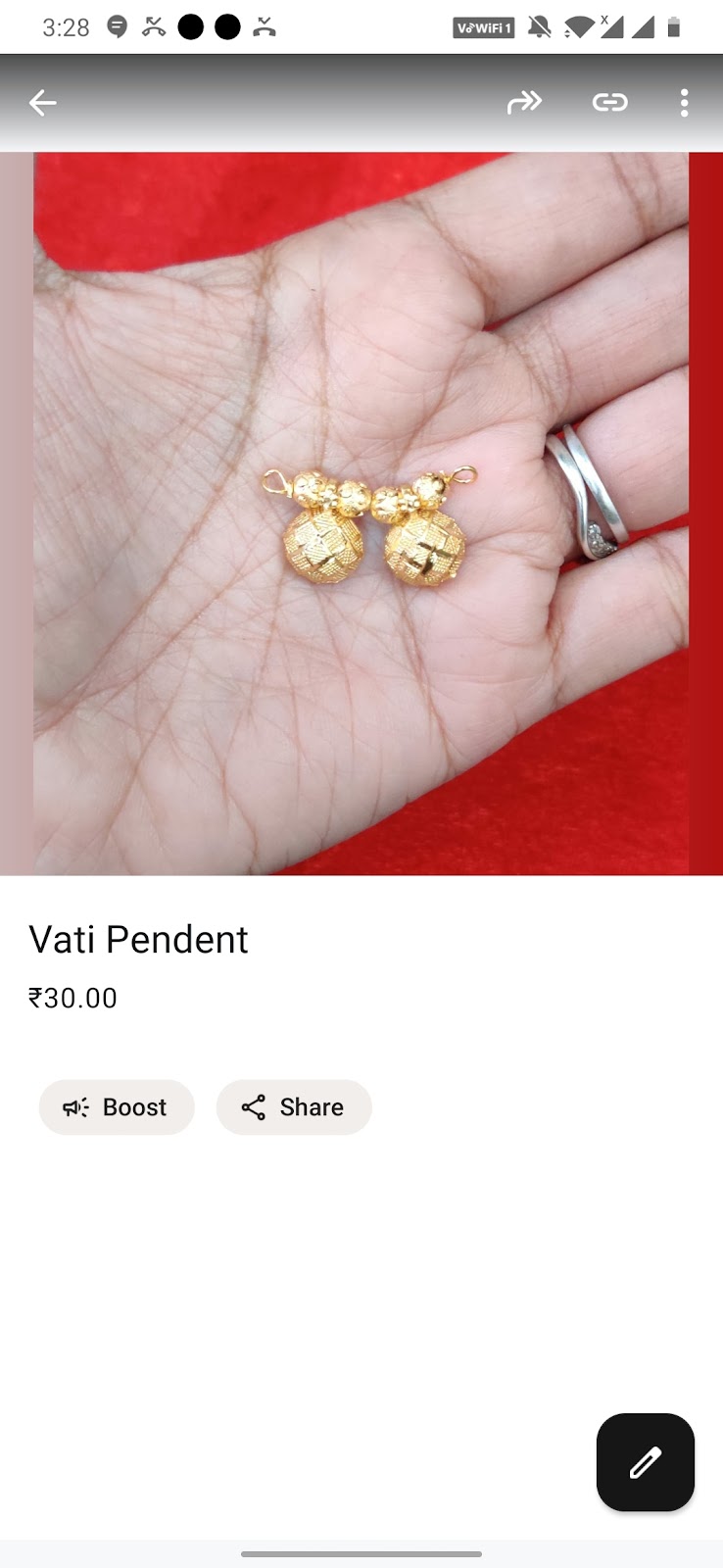The image size is (723, 1568).
Task: Forward this product listing
Action: pyautogui.click(x=525, y=101)
